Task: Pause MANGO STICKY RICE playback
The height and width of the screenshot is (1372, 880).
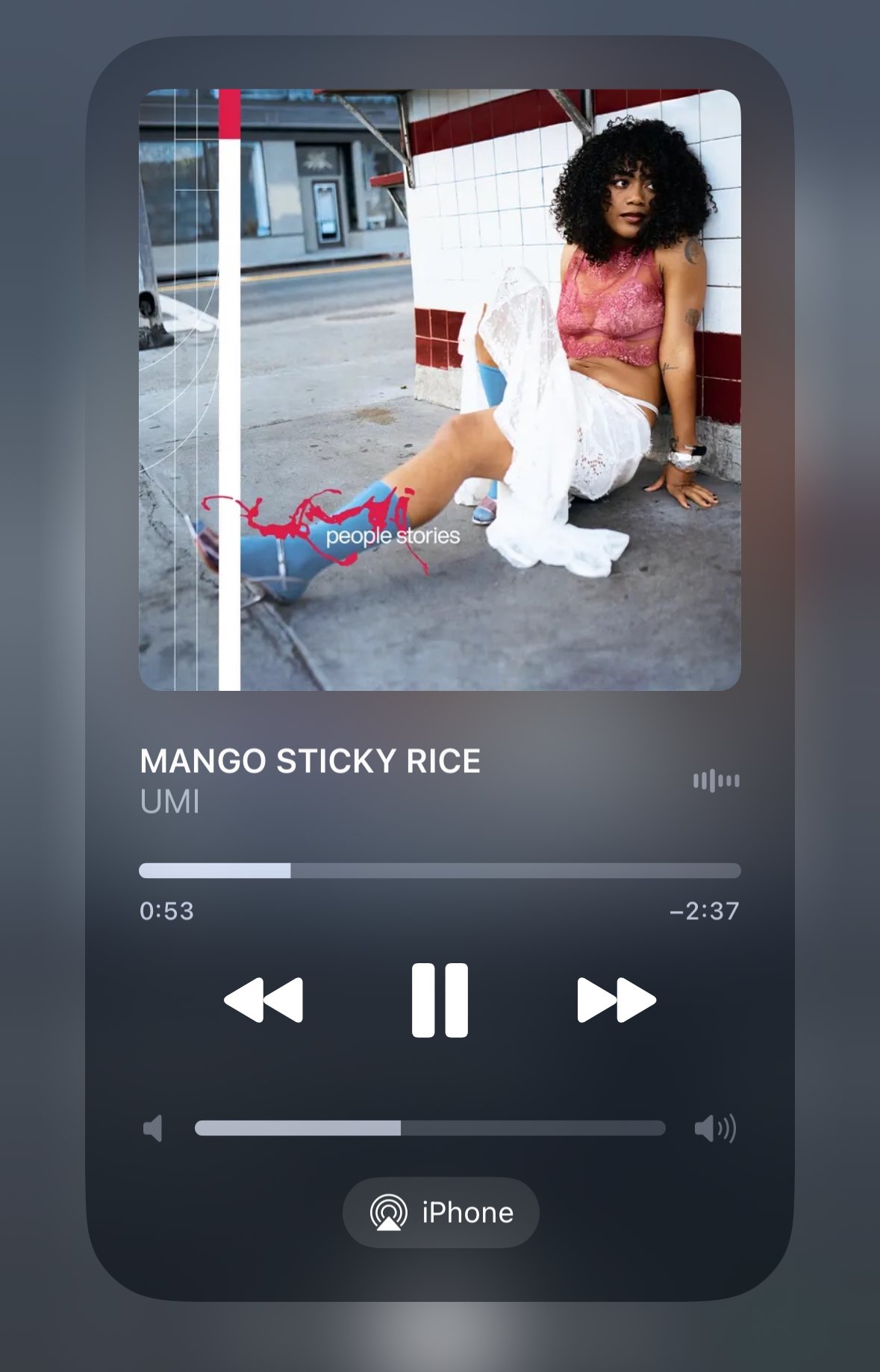Action: 440,1000
